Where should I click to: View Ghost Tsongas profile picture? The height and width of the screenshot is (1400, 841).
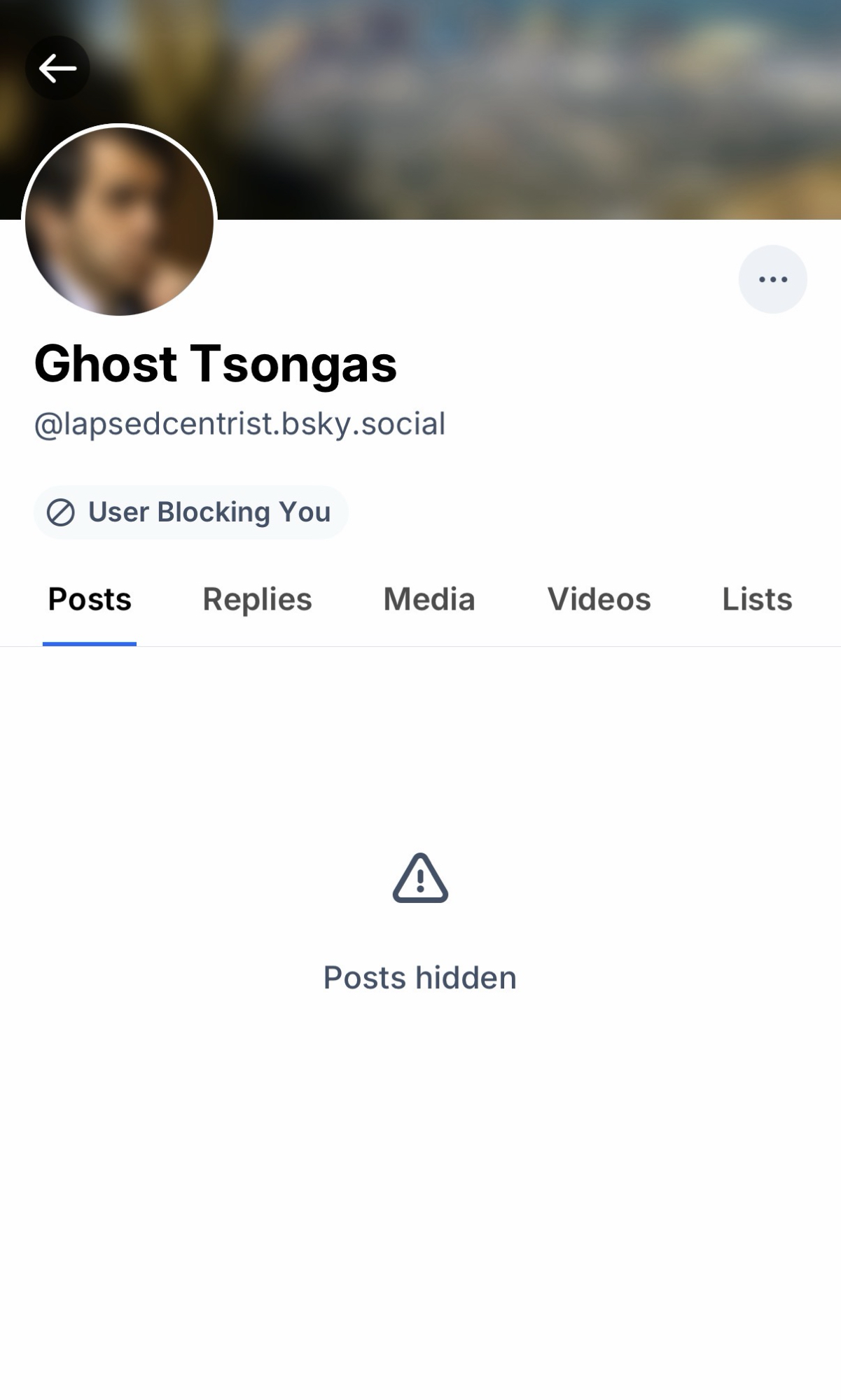(x=120, y=221)
